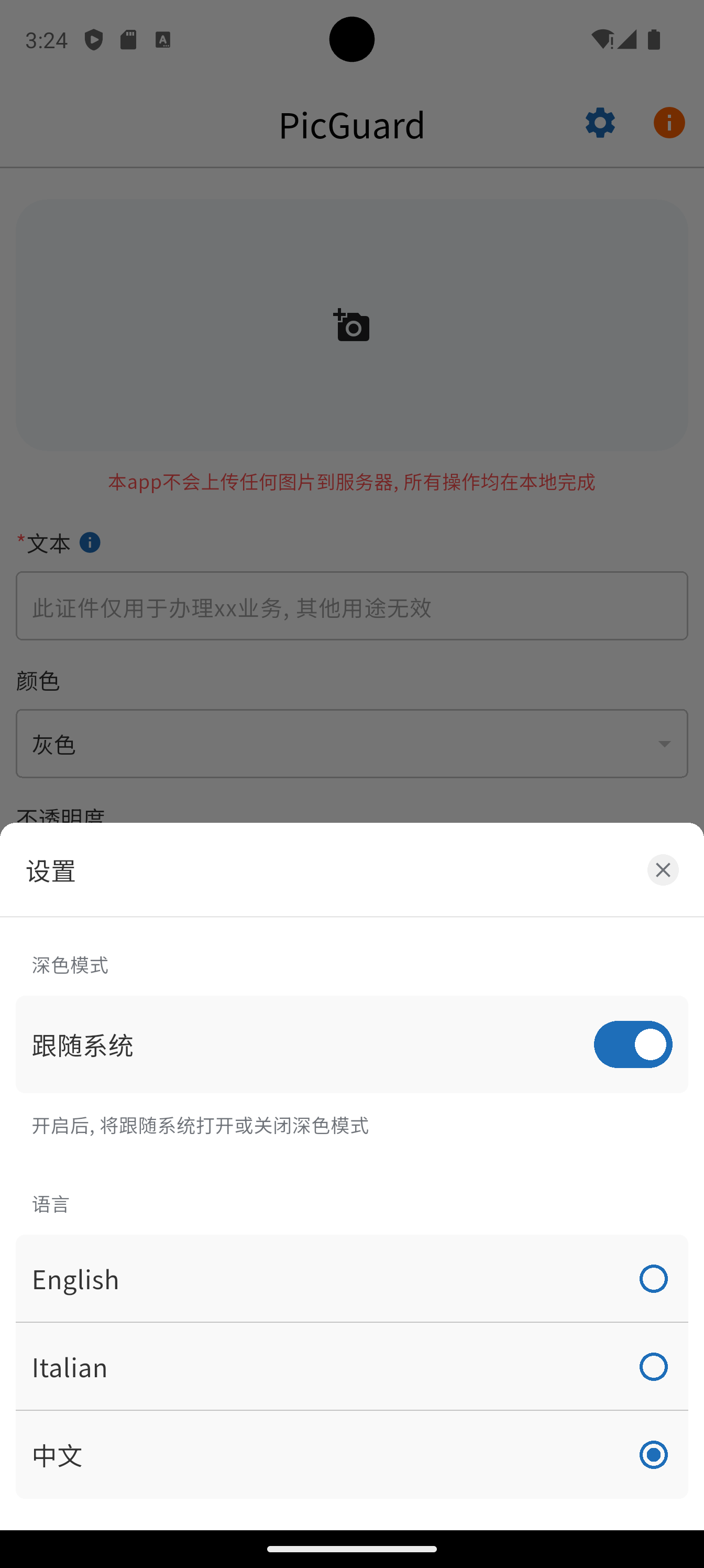Choose Italian as the language
Image resolution: width=704 pixels, height=1568 pixels.
653,1367
